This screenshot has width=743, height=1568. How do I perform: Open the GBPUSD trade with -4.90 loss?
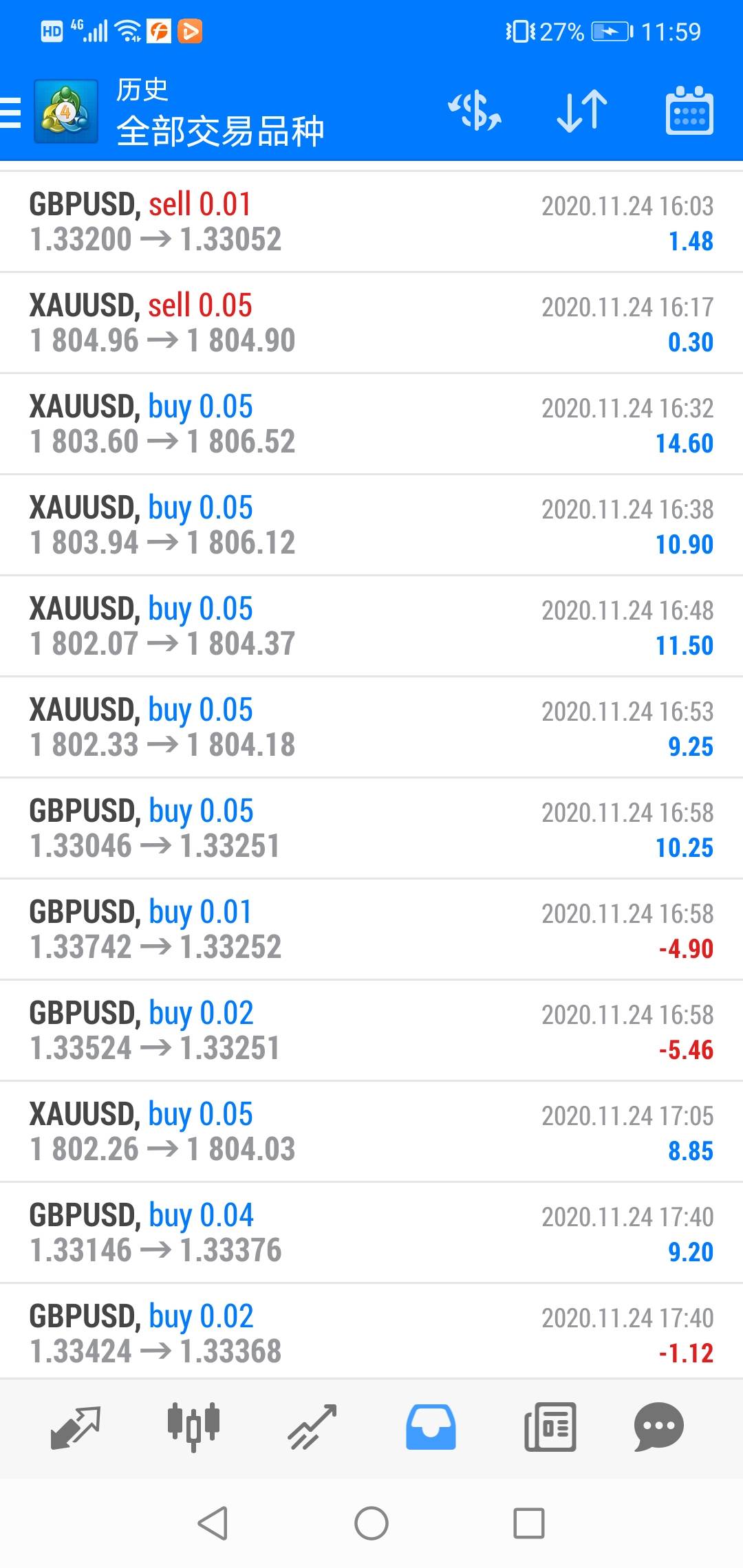(x=371, y=930)
